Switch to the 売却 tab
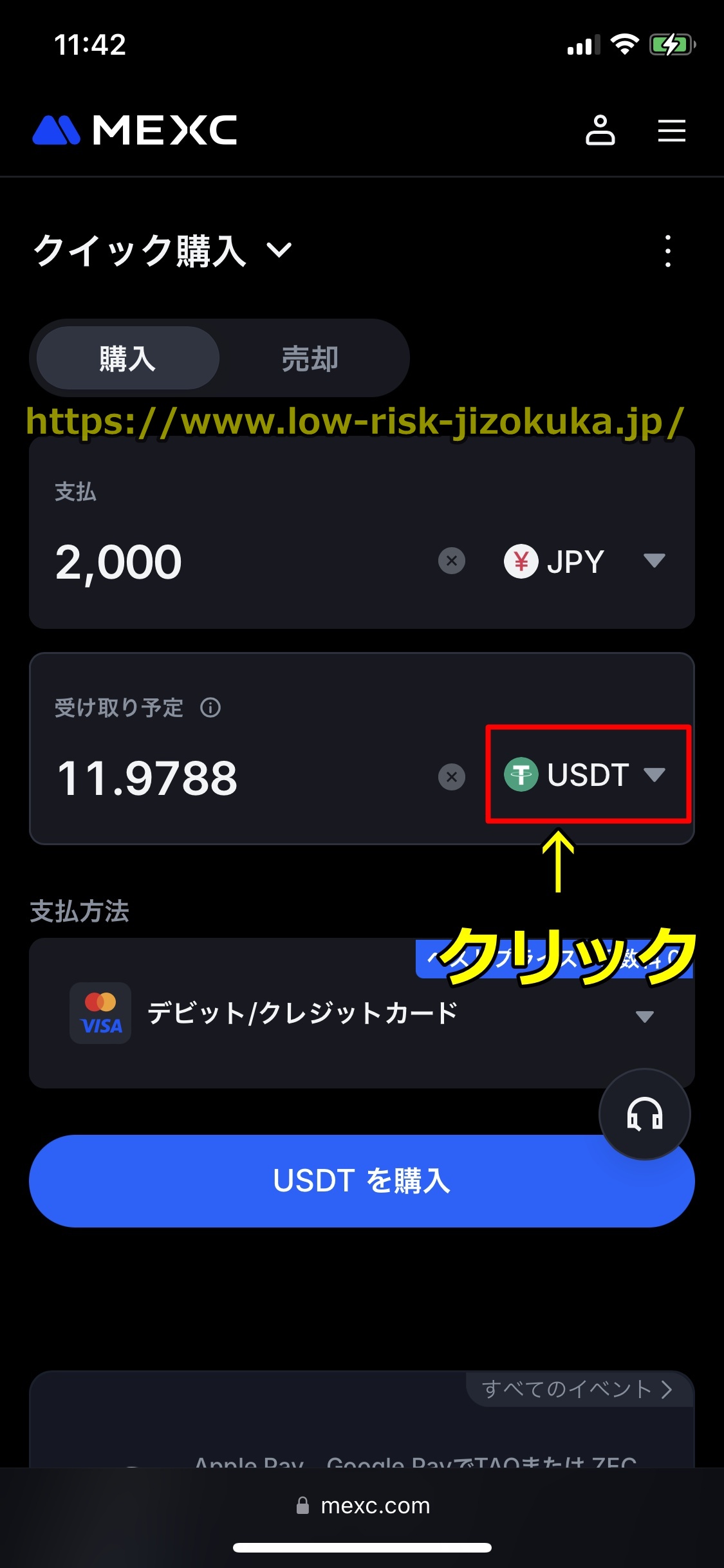Screen dimensions: 724x1568 [x=310, y=359]
